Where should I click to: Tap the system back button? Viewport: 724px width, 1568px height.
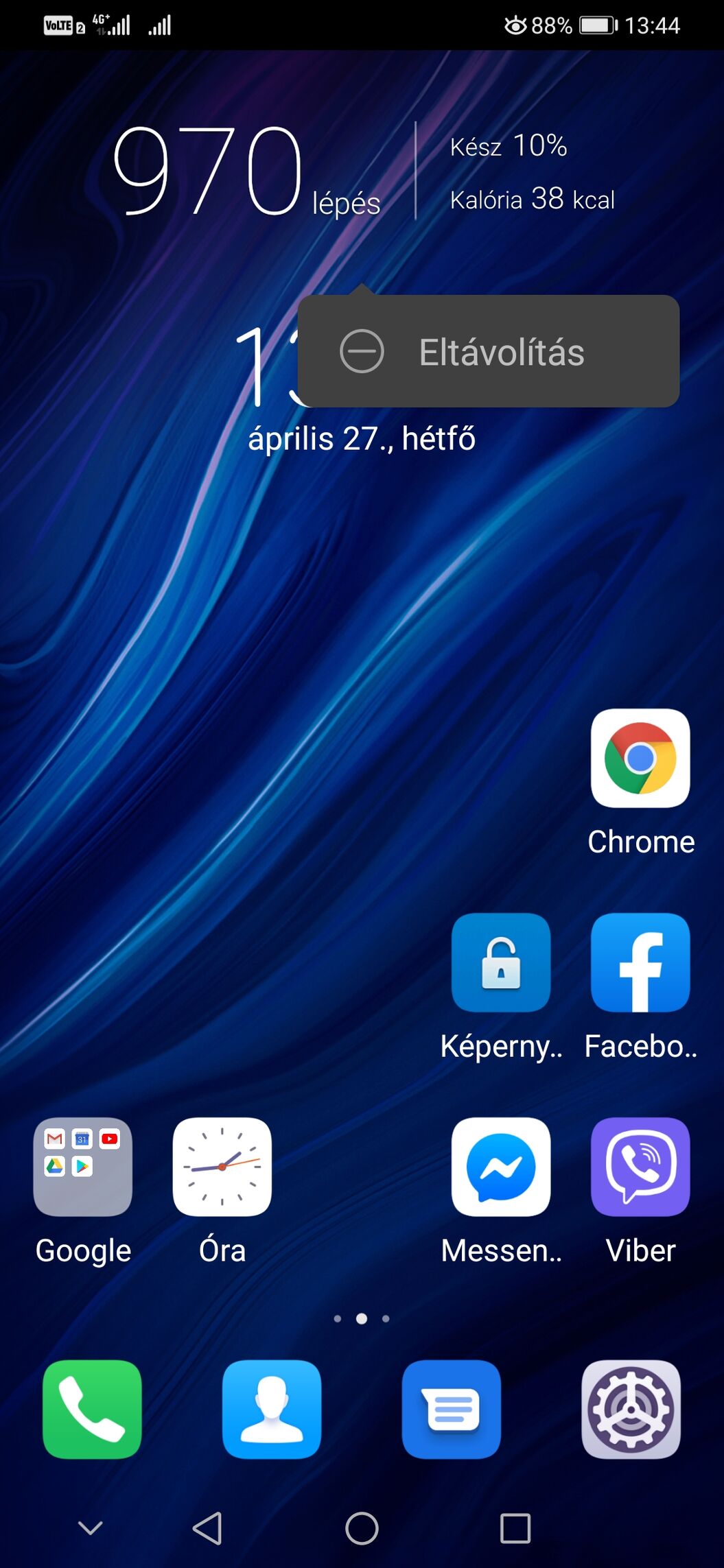coord(207,1528)
